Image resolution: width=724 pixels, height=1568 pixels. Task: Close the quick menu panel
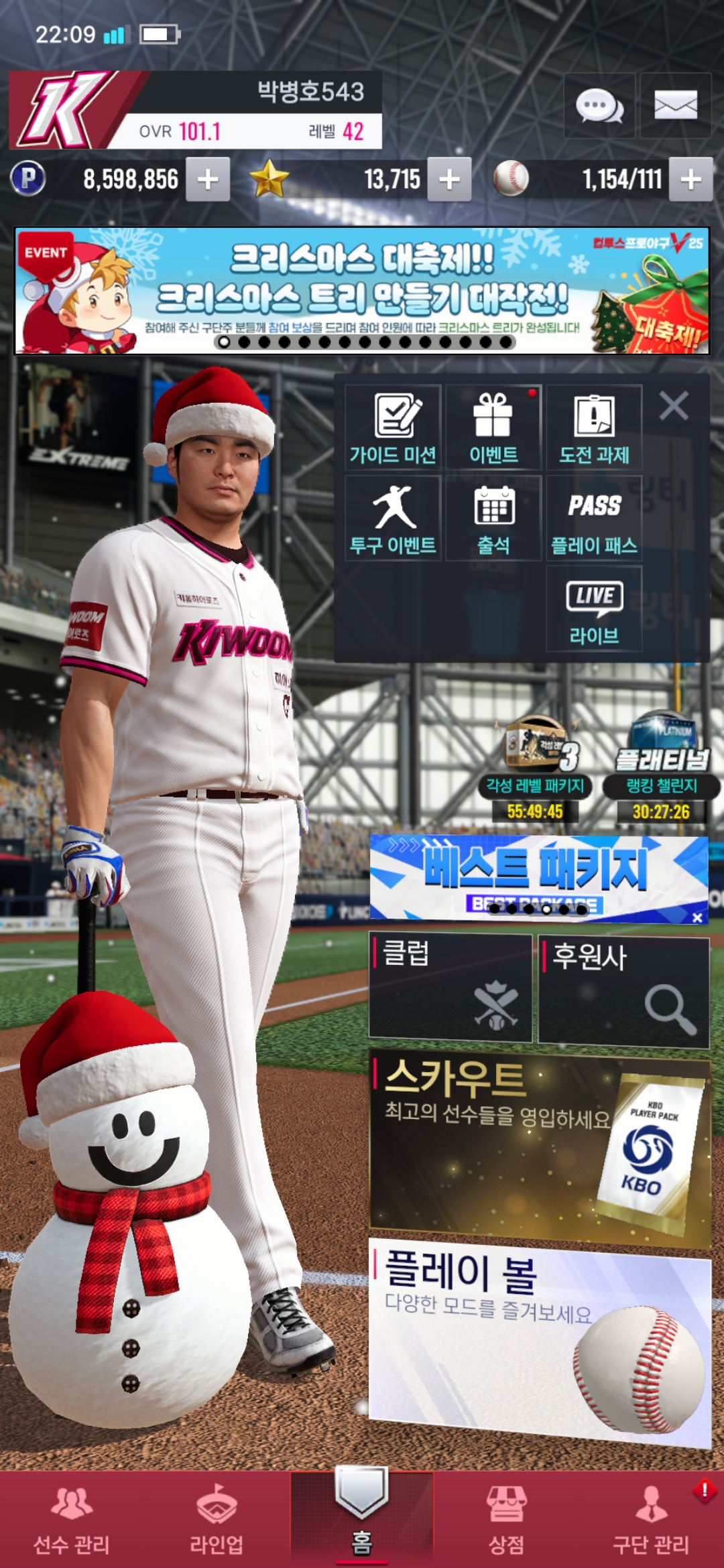coord(674,406)
